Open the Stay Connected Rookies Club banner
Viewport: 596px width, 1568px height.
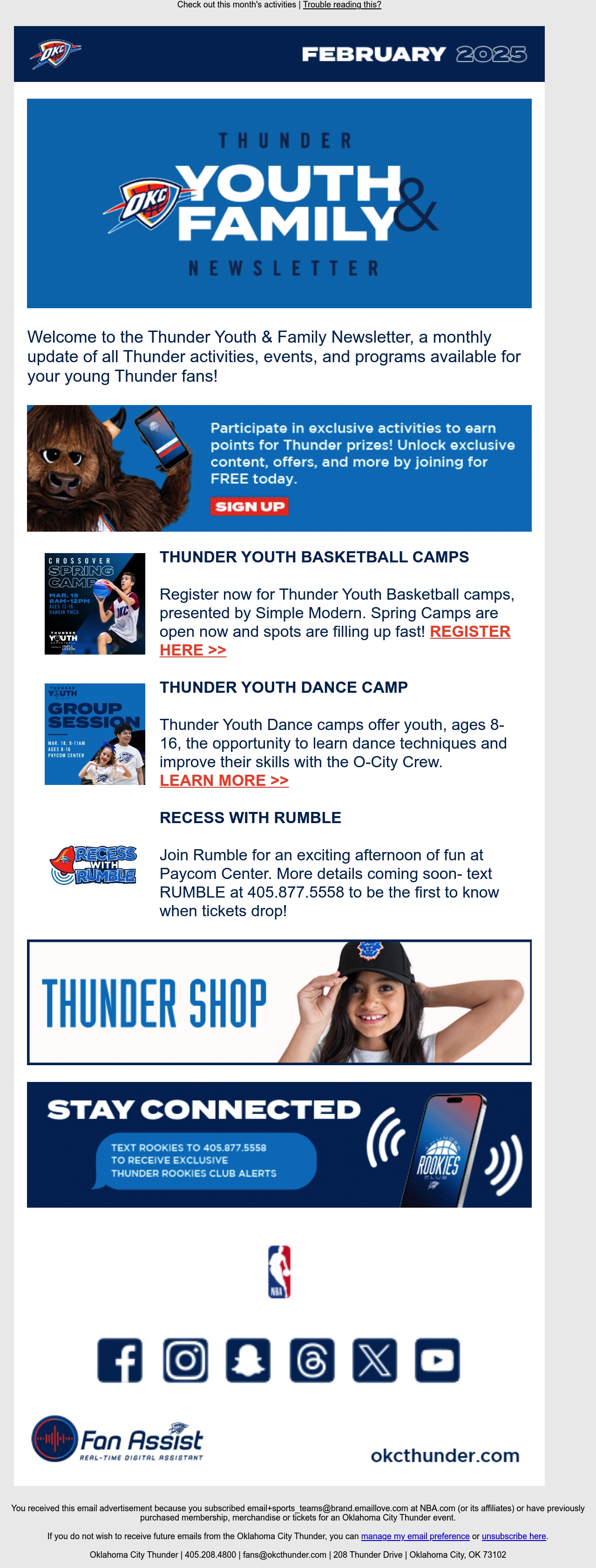tap(279, 1144)
